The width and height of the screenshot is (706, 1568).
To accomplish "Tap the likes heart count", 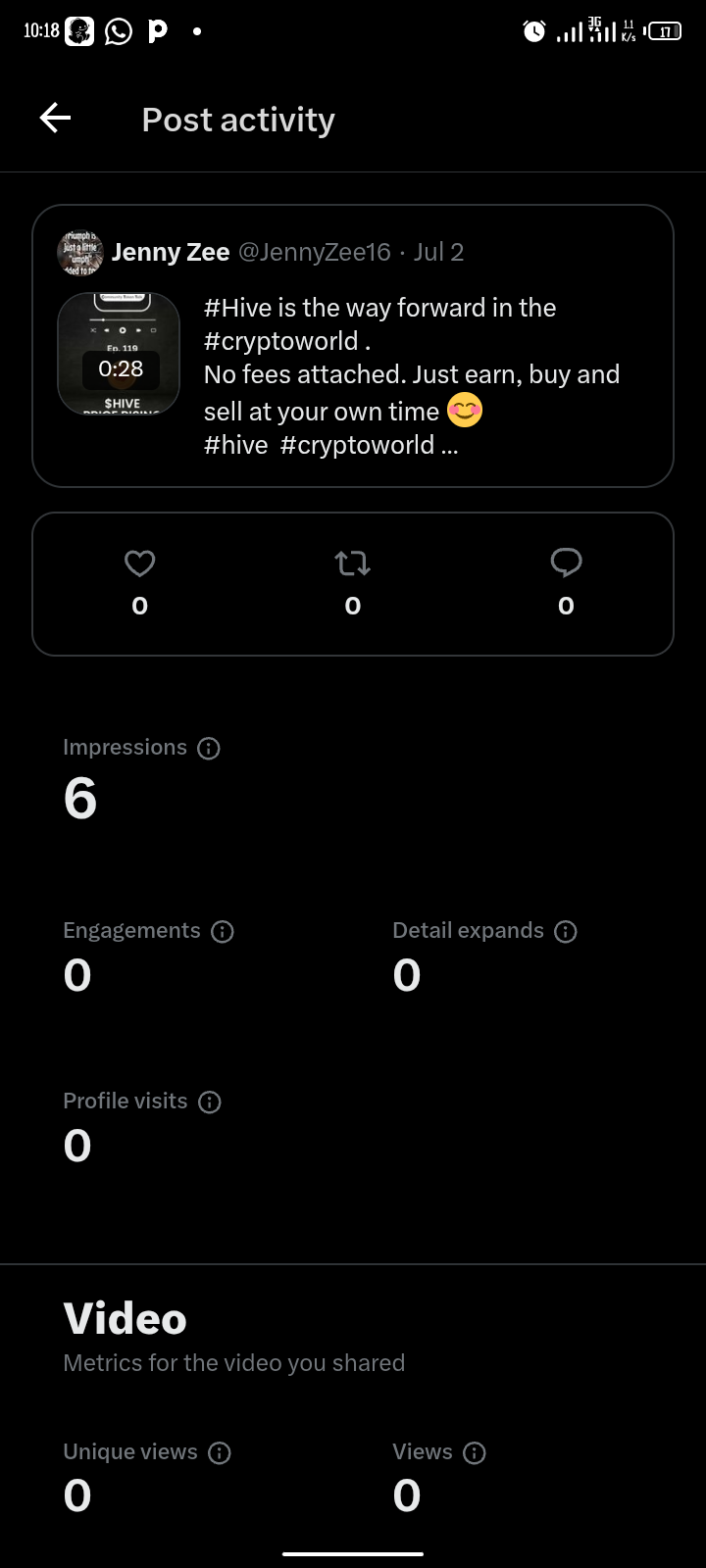I will point(140,583).
